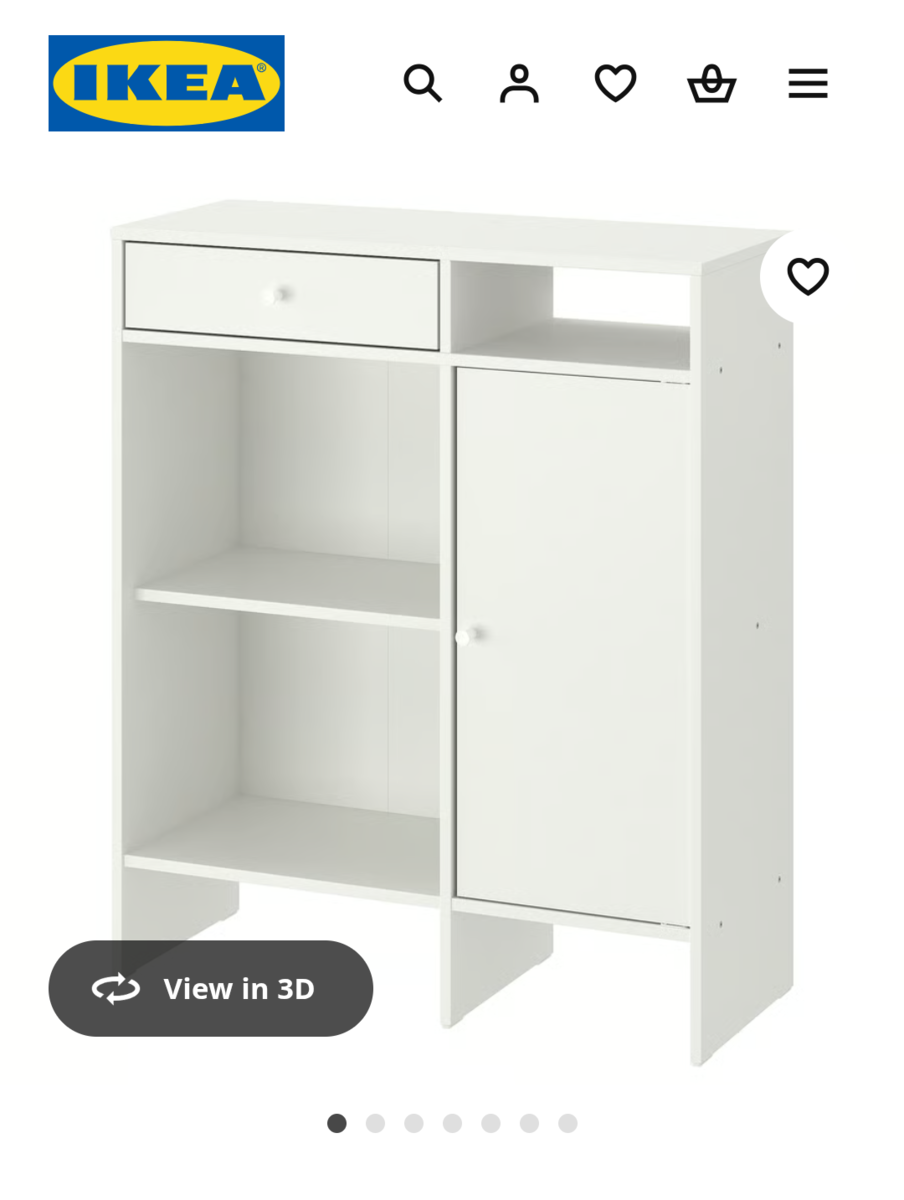Go to the IKEA home page logo

pyautogui.click(x=166, y=83)
